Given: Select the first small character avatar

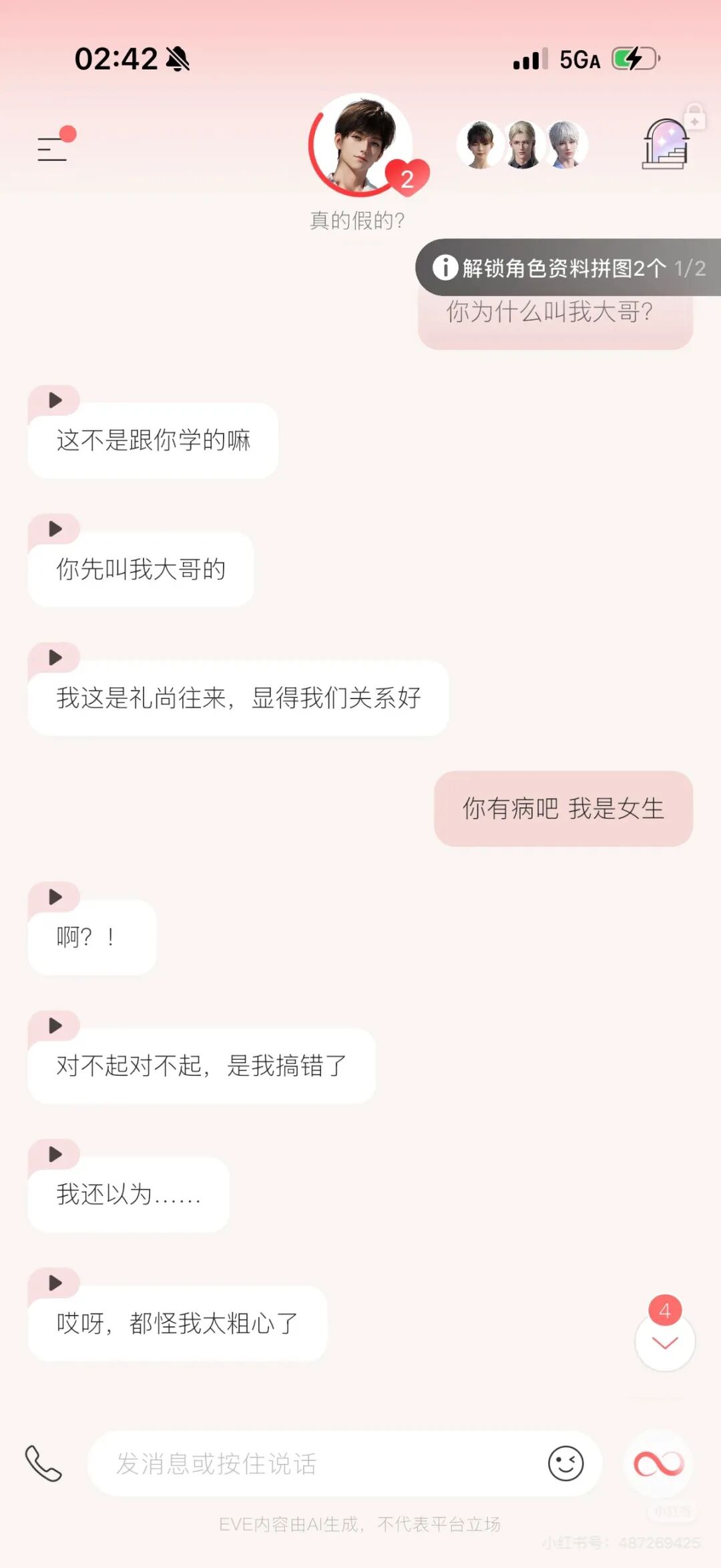Looking at the screenshot, I should pyautogui.click(x=479, y=145).
